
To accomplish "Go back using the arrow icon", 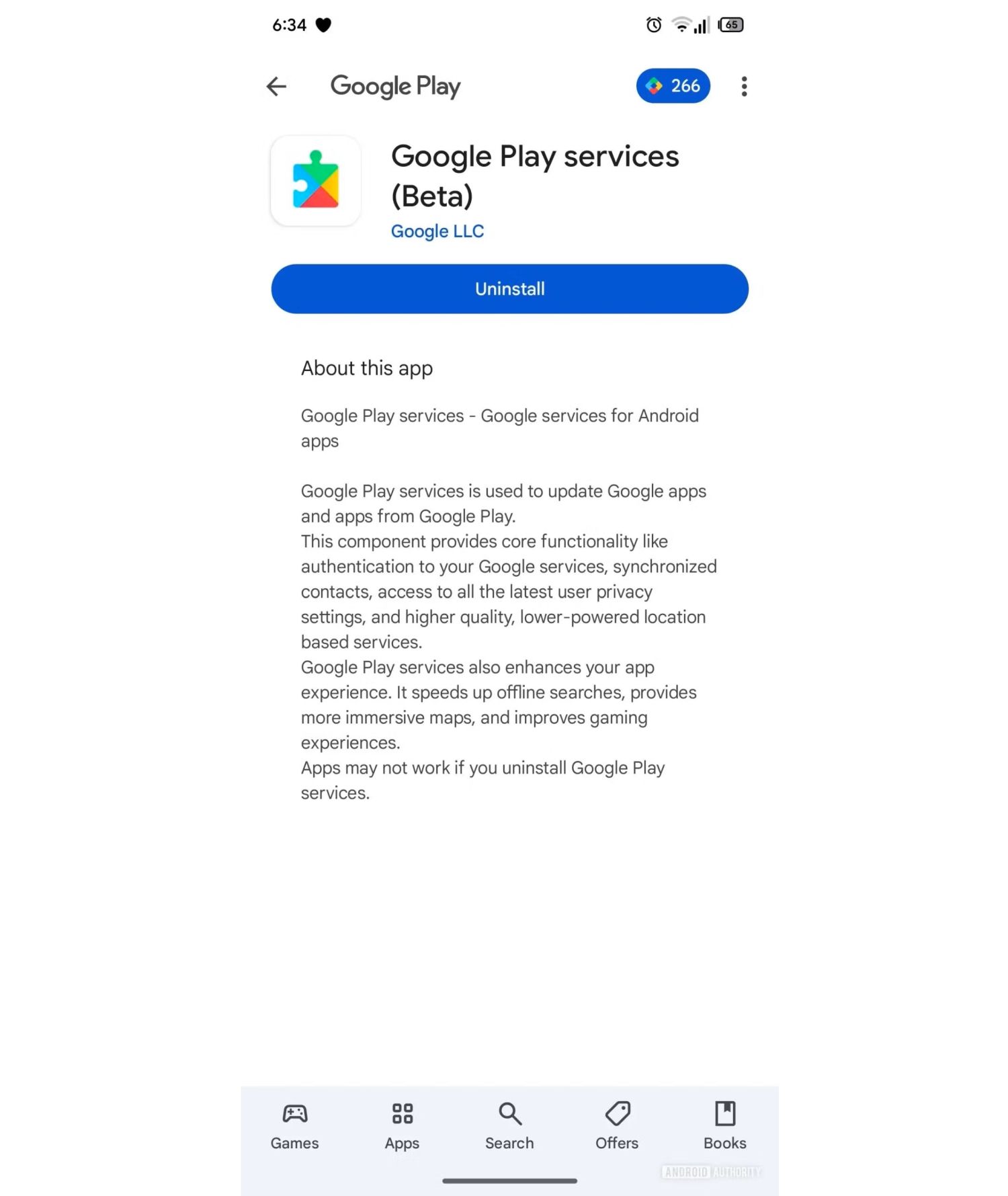I will click(276, 86).
